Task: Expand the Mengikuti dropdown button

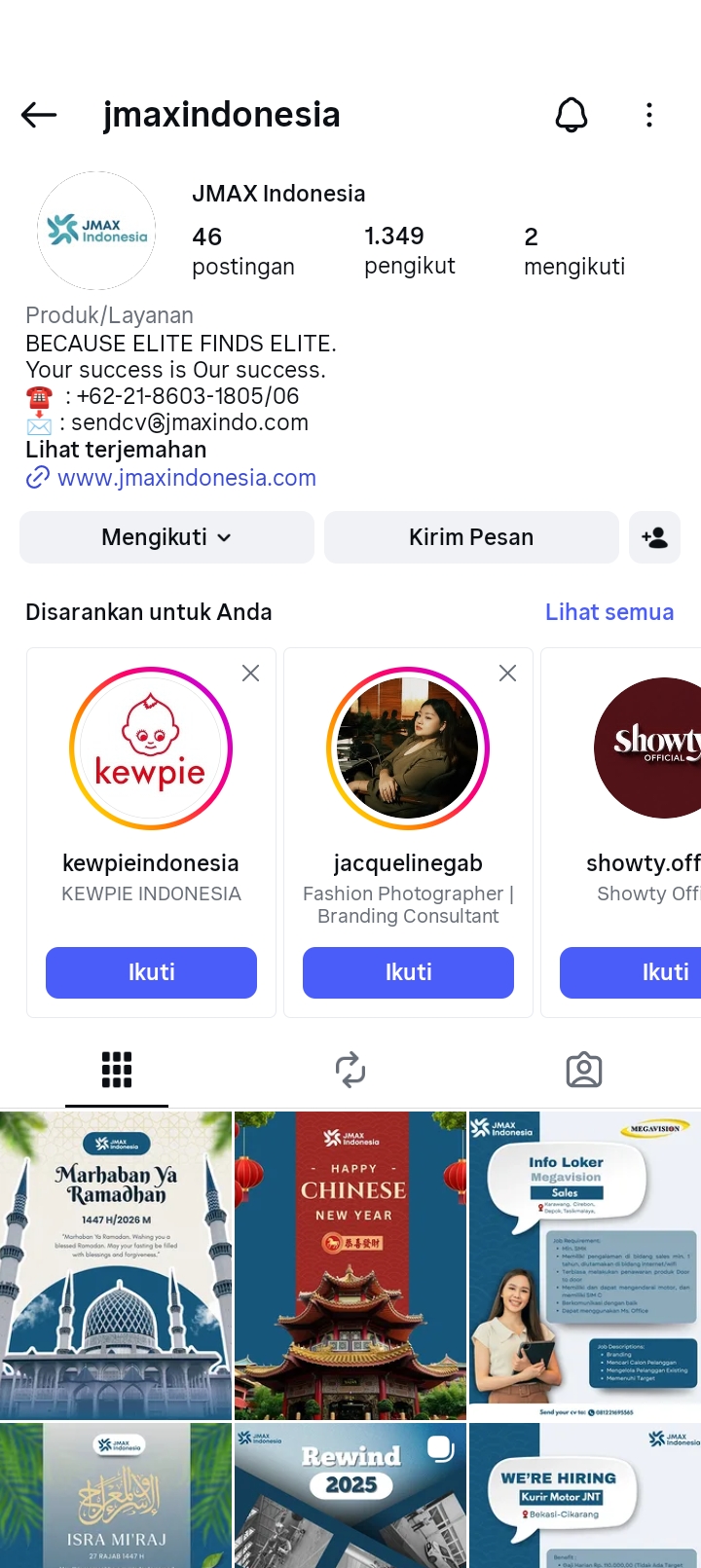Action: pos(166,537)
